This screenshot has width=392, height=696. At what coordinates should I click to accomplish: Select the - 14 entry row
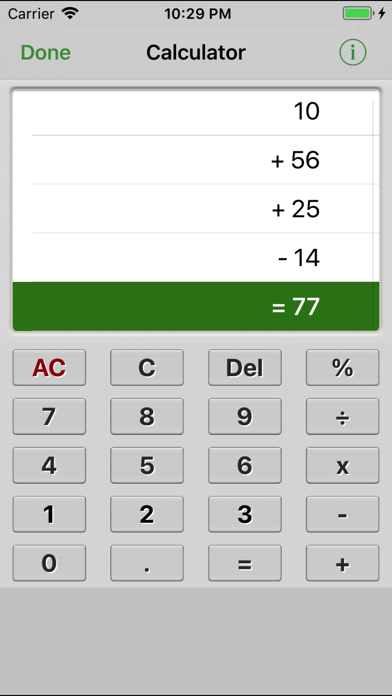(x=196, y=257)
